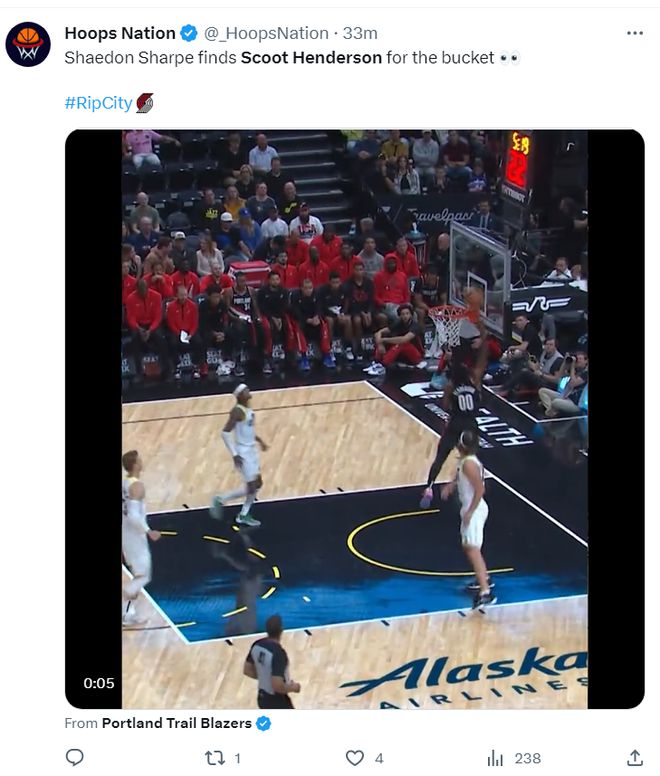Reply to the Hoops Nation tweet

coord(74,758)
